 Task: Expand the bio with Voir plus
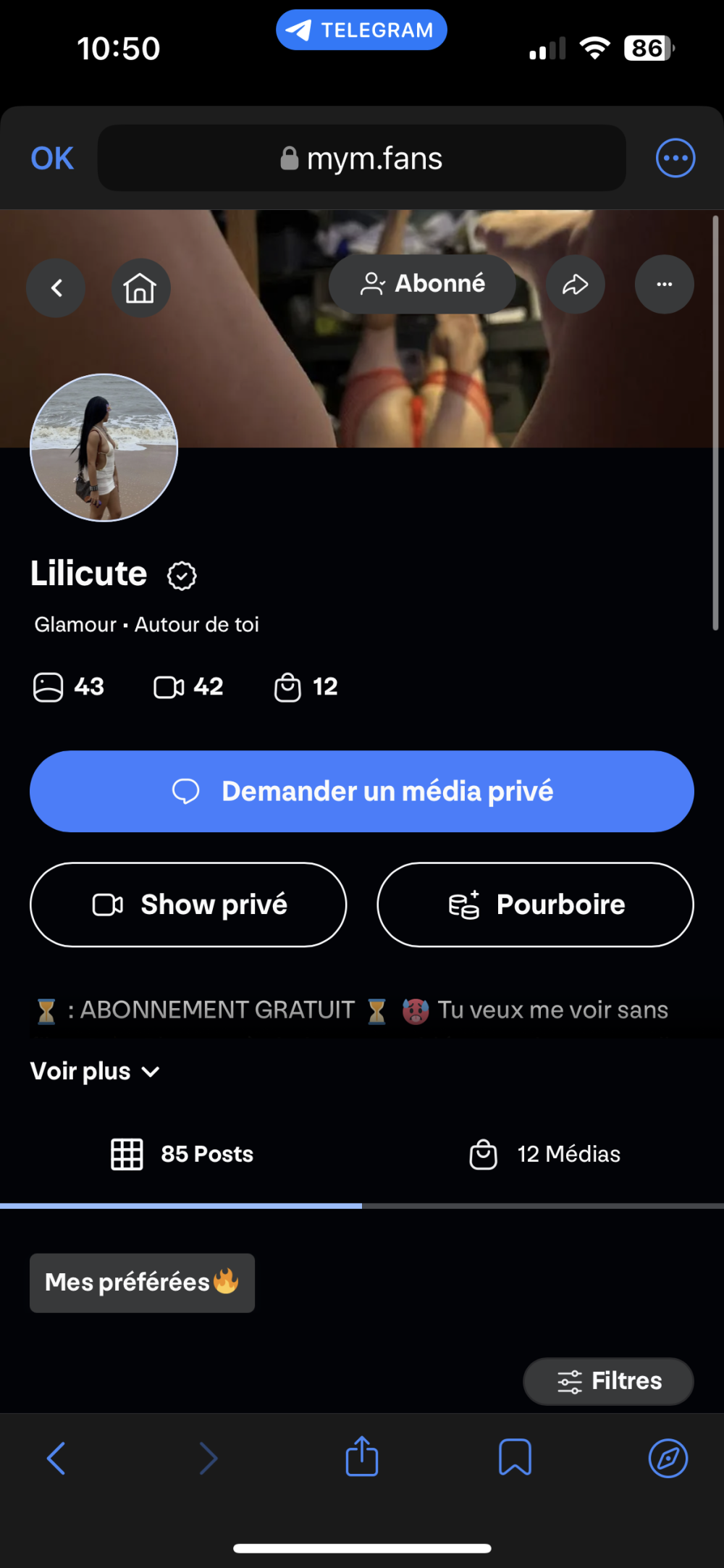(95, 1071)
